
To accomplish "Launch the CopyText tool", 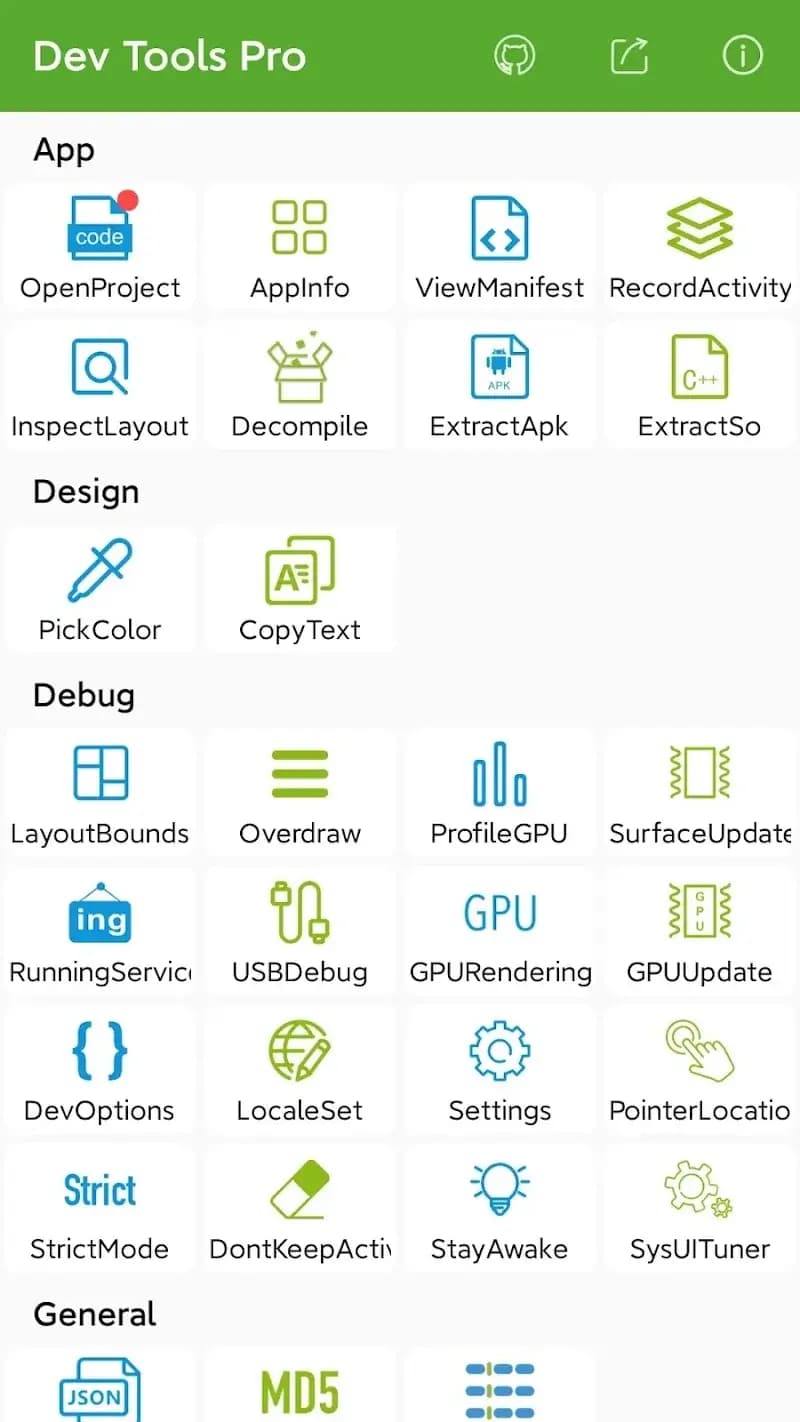I will 299,588.
